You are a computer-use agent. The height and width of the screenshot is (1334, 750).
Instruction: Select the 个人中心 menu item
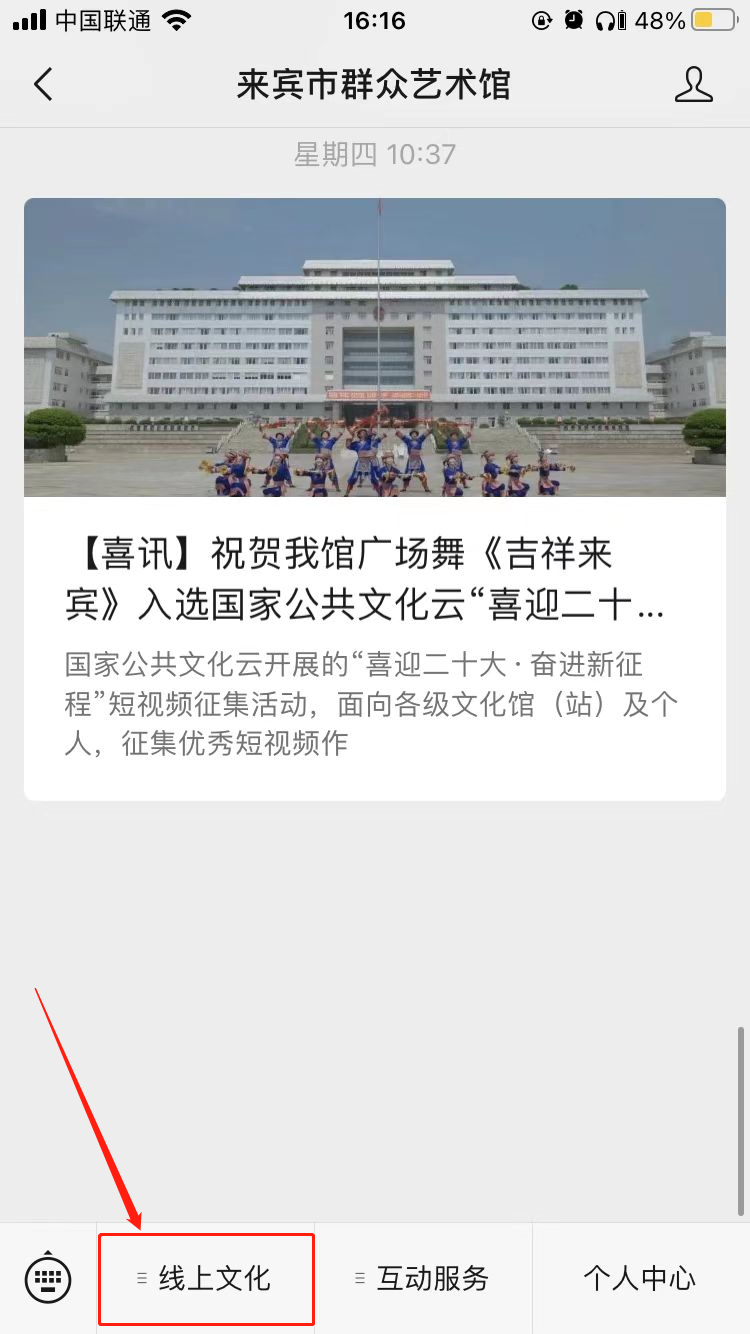(x=640, y=1278)
